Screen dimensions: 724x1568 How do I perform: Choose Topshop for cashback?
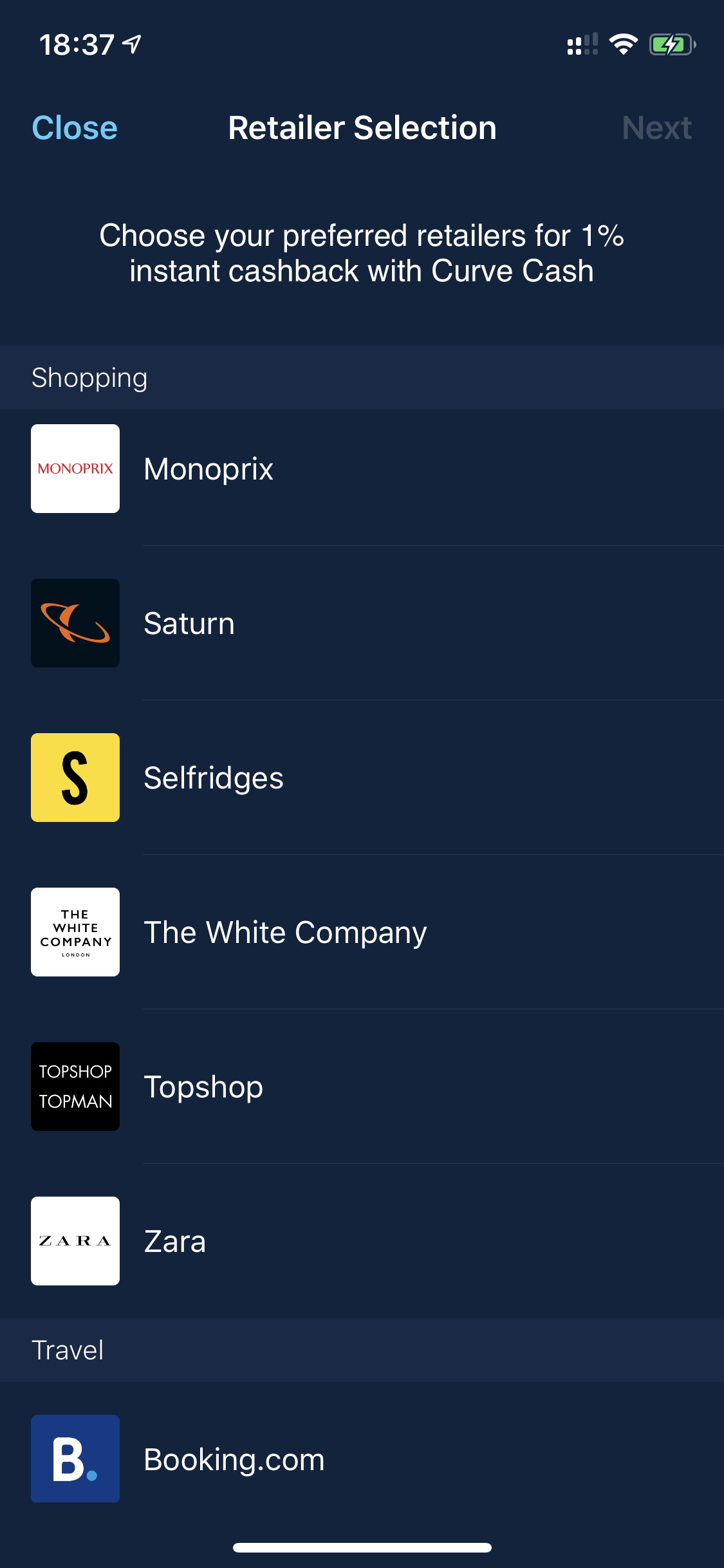(362, 1087)
